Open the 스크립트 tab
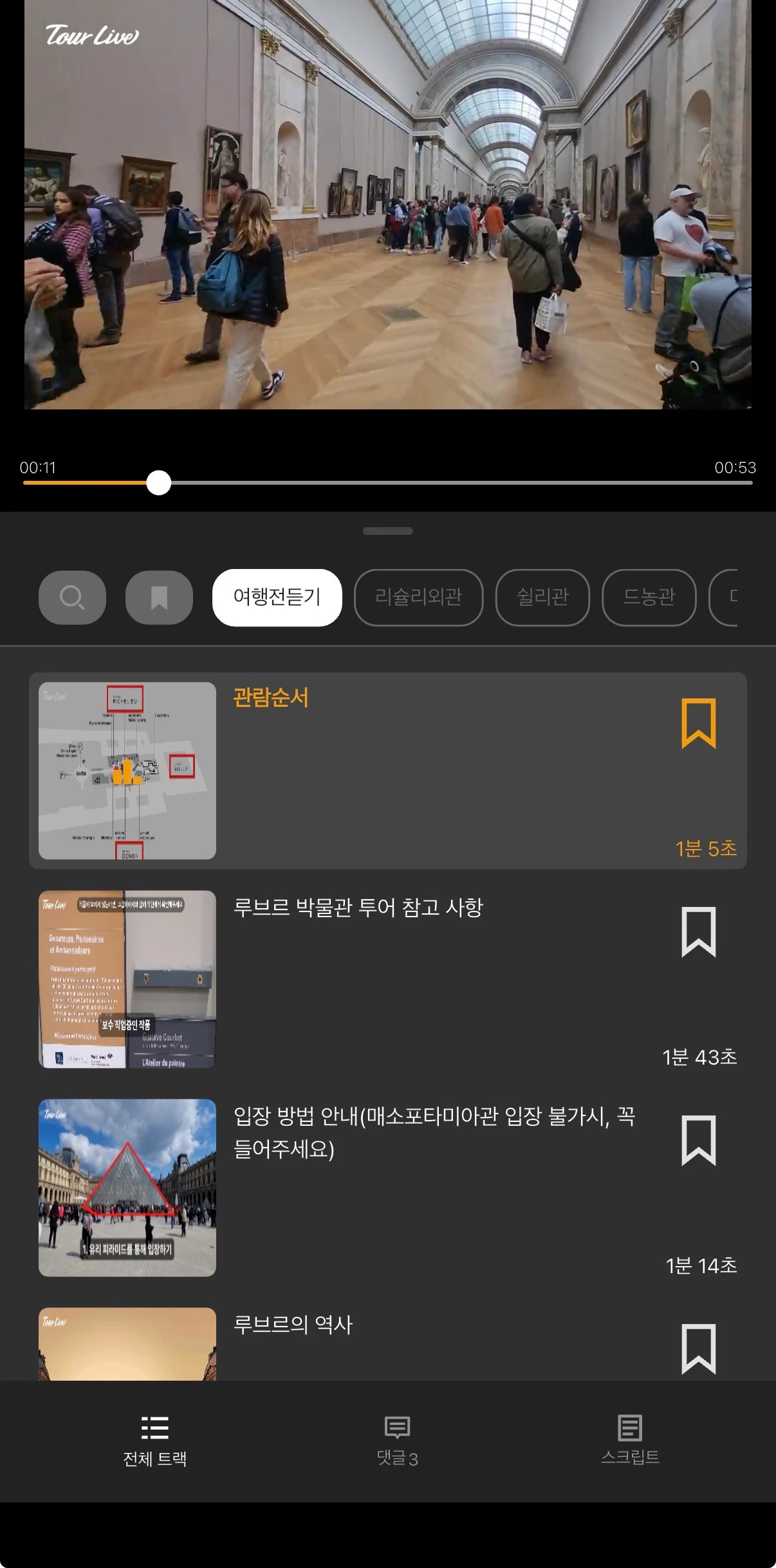This screenshot has height=1568, width=776. pos(630,1441)
